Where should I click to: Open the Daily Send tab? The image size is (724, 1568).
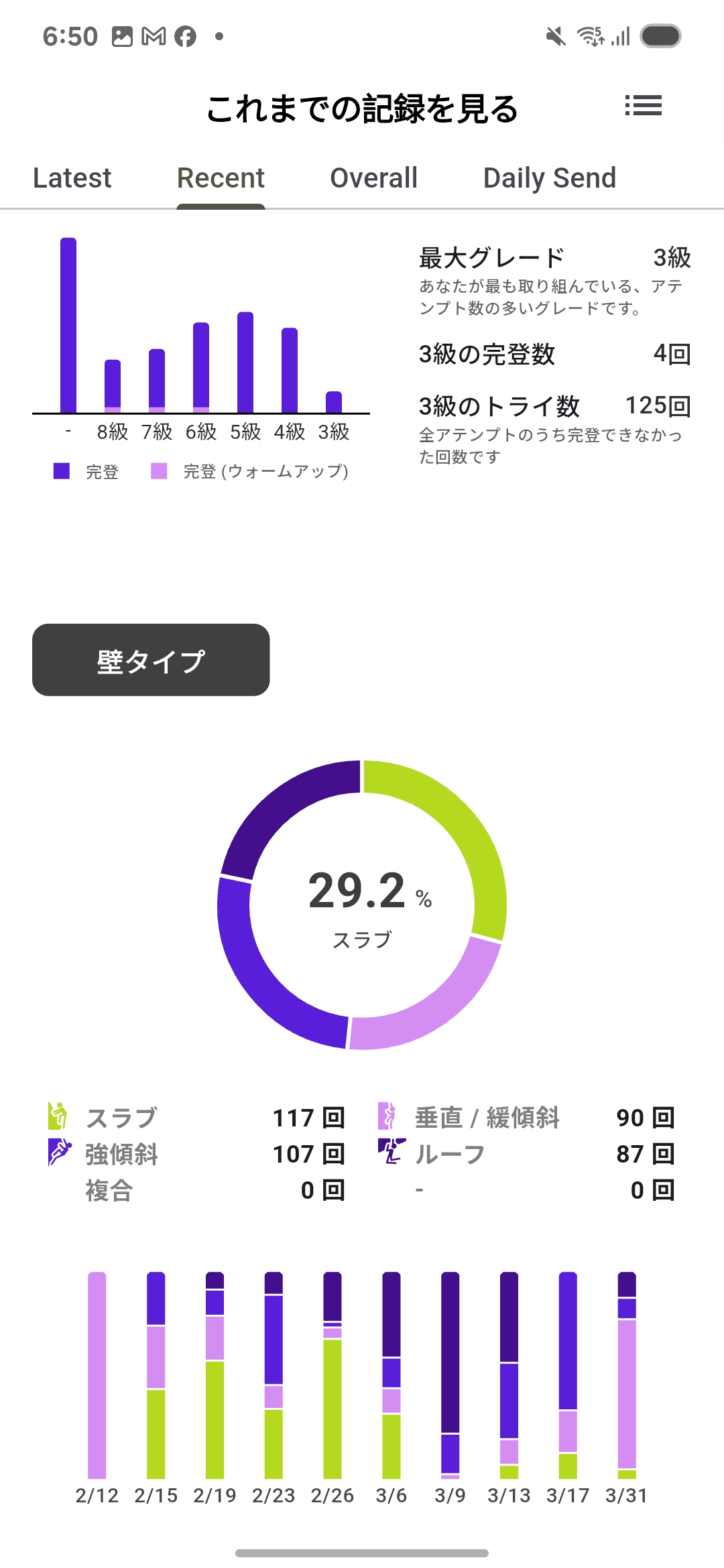pos(550,178)
